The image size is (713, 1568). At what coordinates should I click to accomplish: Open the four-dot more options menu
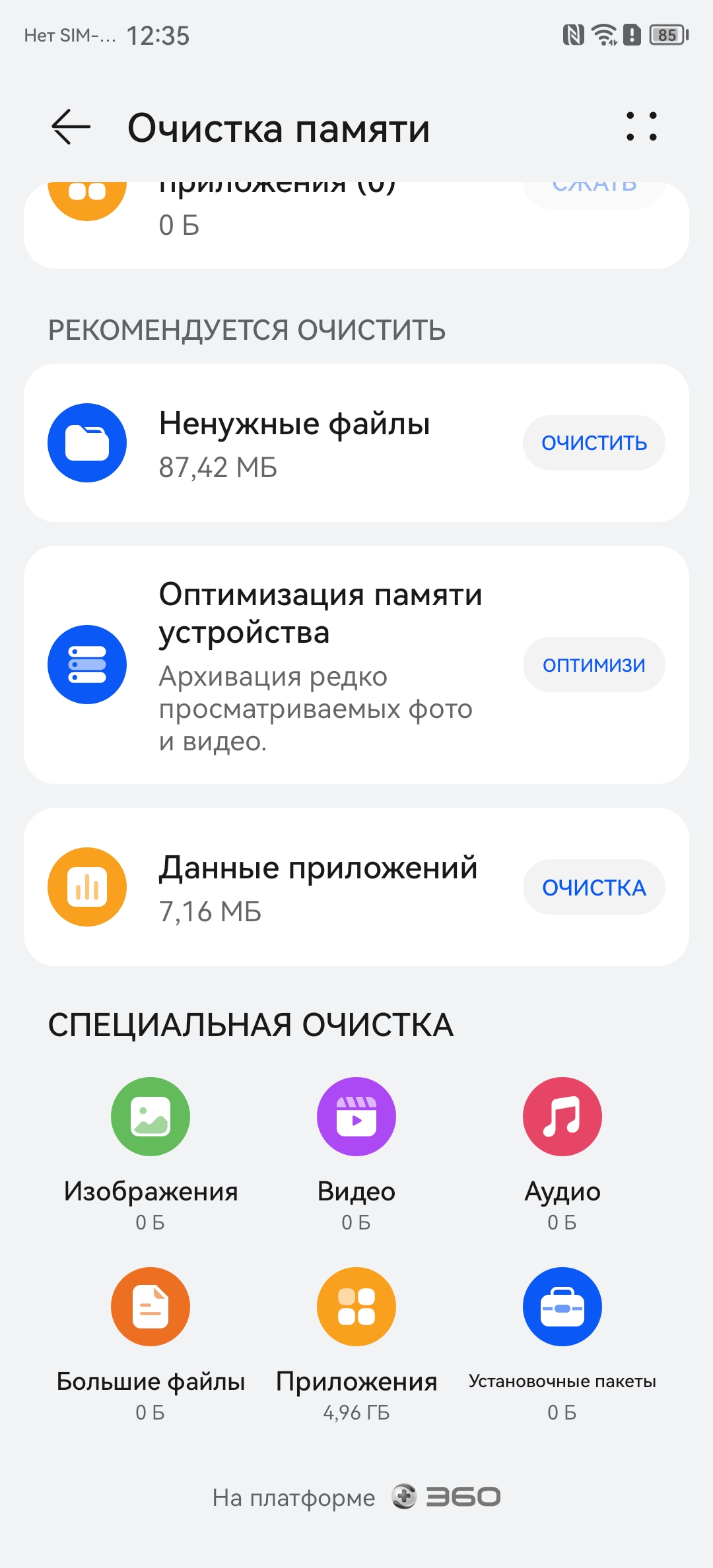coord(642,127)
